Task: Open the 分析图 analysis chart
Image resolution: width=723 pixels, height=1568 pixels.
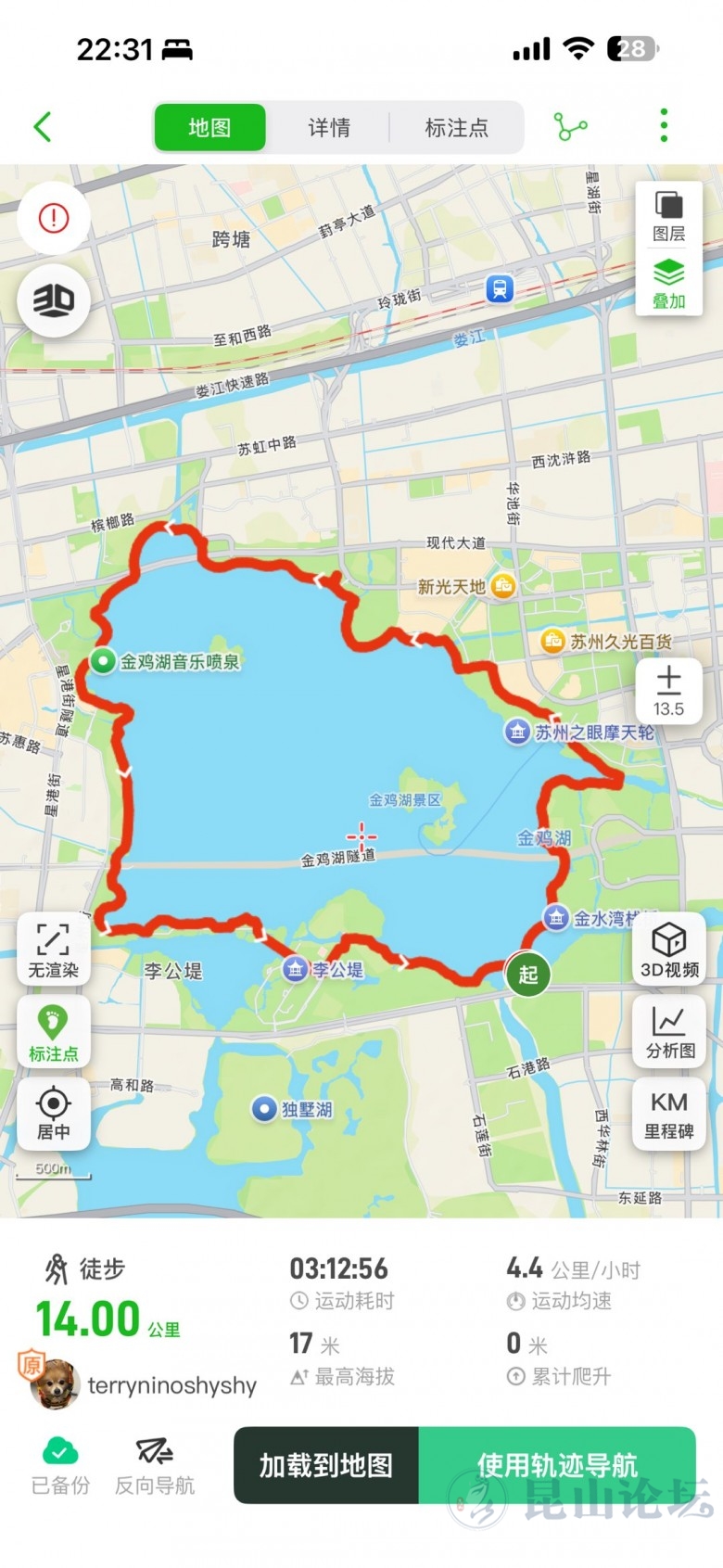Action: tap(669, 1031)
